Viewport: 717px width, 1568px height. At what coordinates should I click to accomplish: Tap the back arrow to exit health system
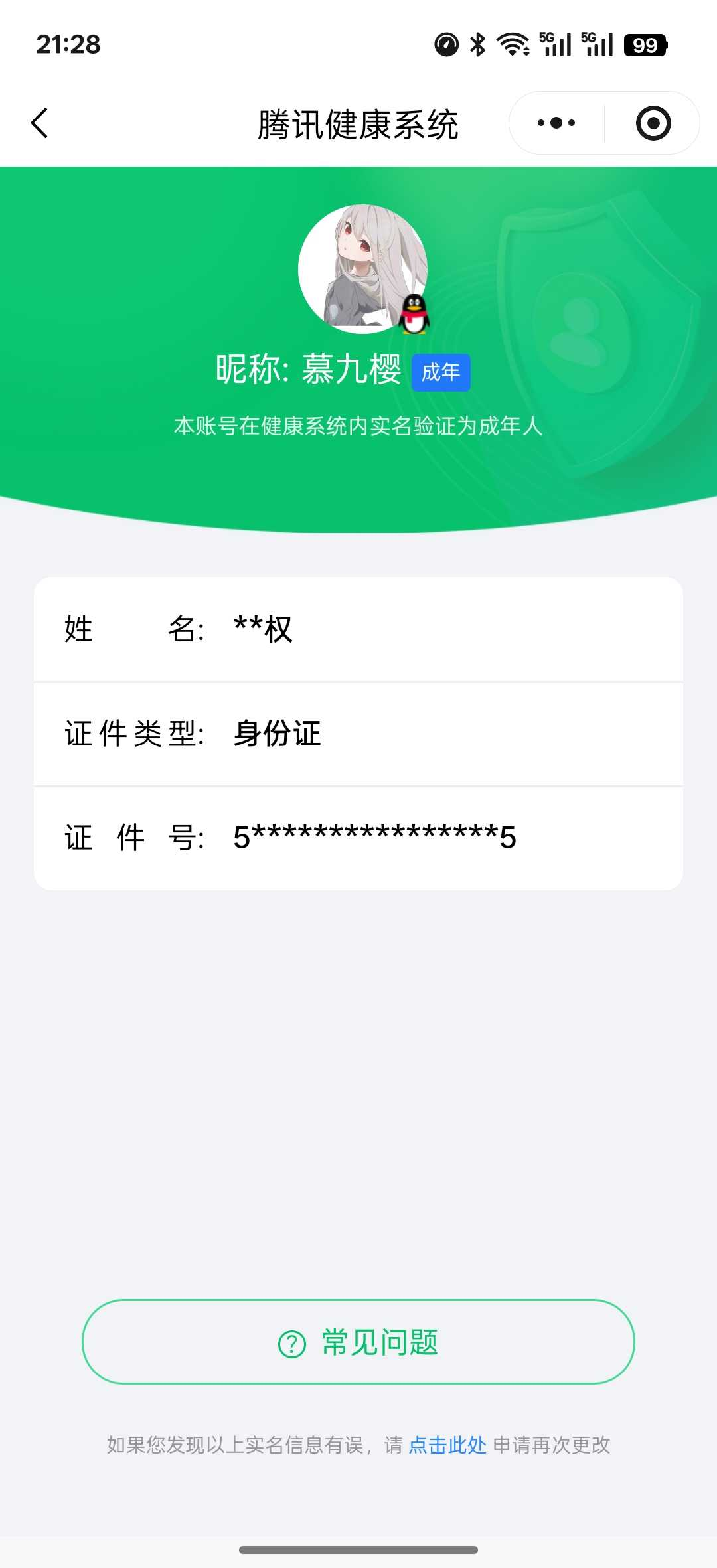(x=40, y=123)
